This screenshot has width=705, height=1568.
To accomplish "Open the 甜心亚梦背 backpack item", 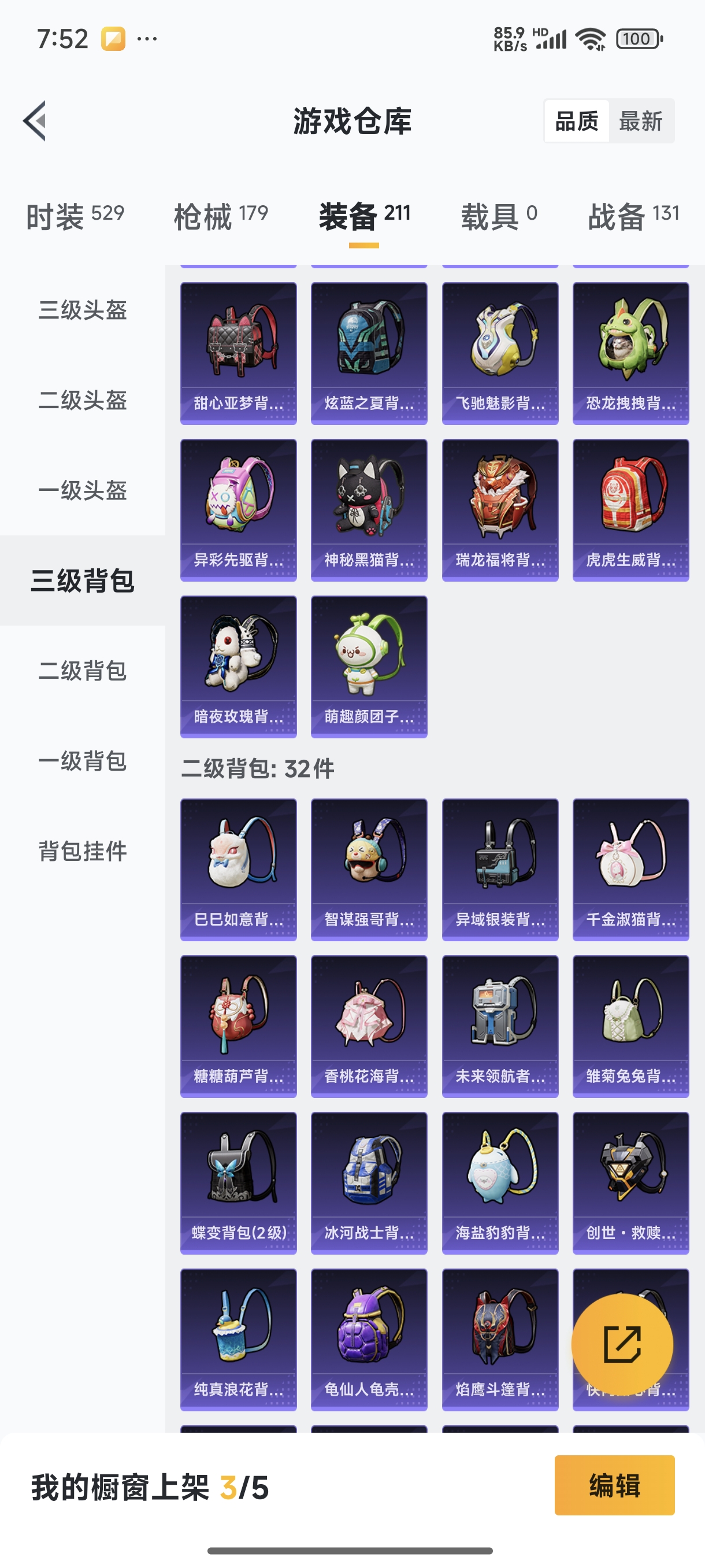I will [x=239, y=353].
